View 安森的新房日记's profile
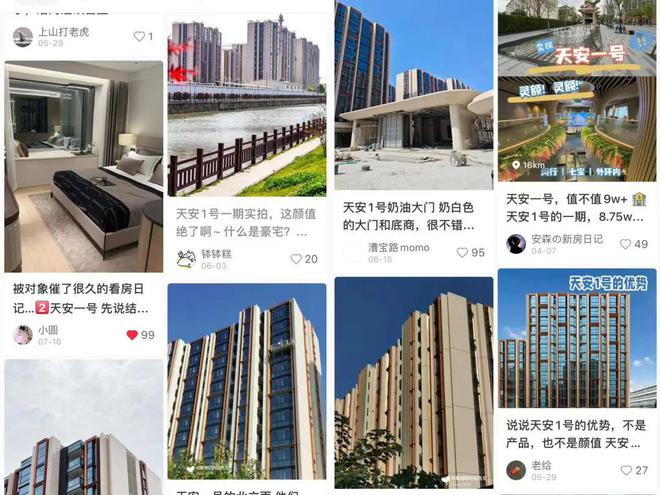The width and height of the screenshot is (660, 495). coord(516,244)
